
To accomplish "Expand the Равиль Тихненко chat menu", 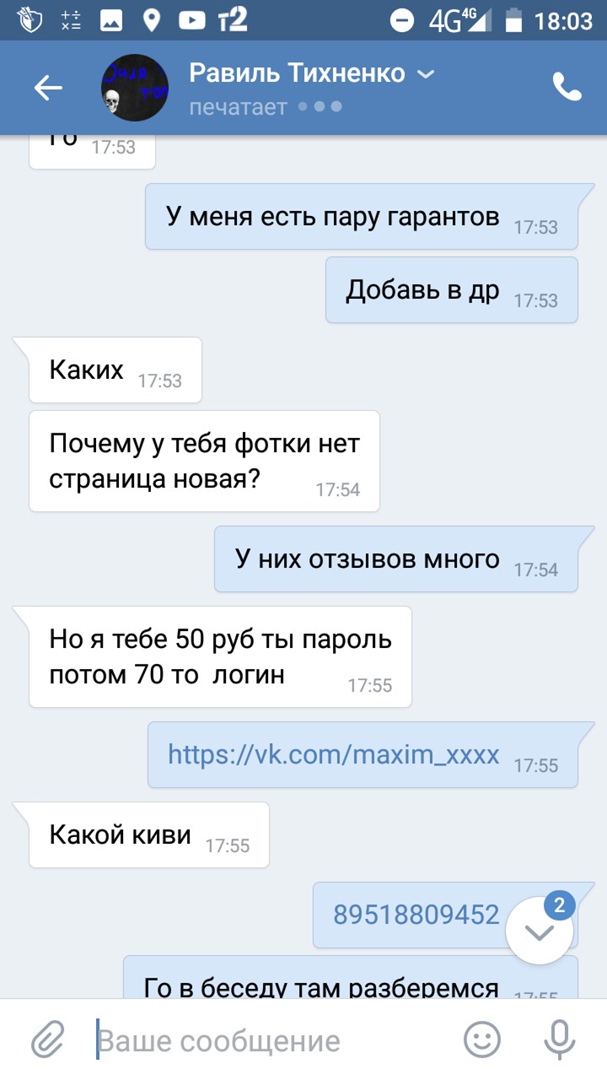I will tap(425, 74).
